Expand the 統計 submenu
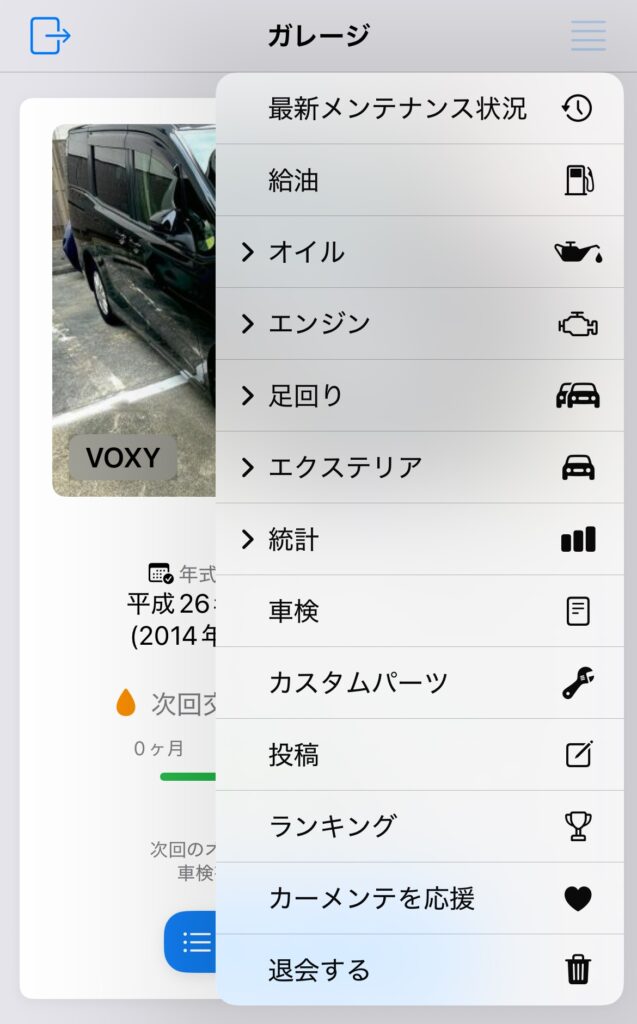 (419, 540)
